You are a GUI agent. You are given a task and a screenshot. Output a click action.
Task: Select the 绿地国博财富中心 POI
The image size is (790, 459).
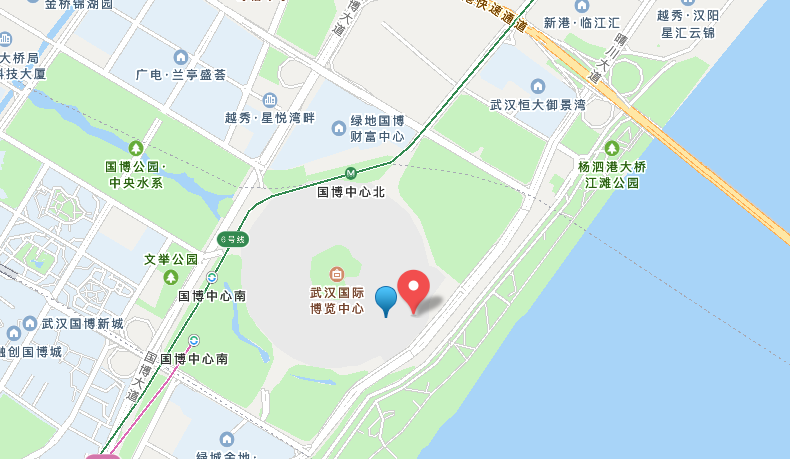pyautogui.click(x=339, y=128)
